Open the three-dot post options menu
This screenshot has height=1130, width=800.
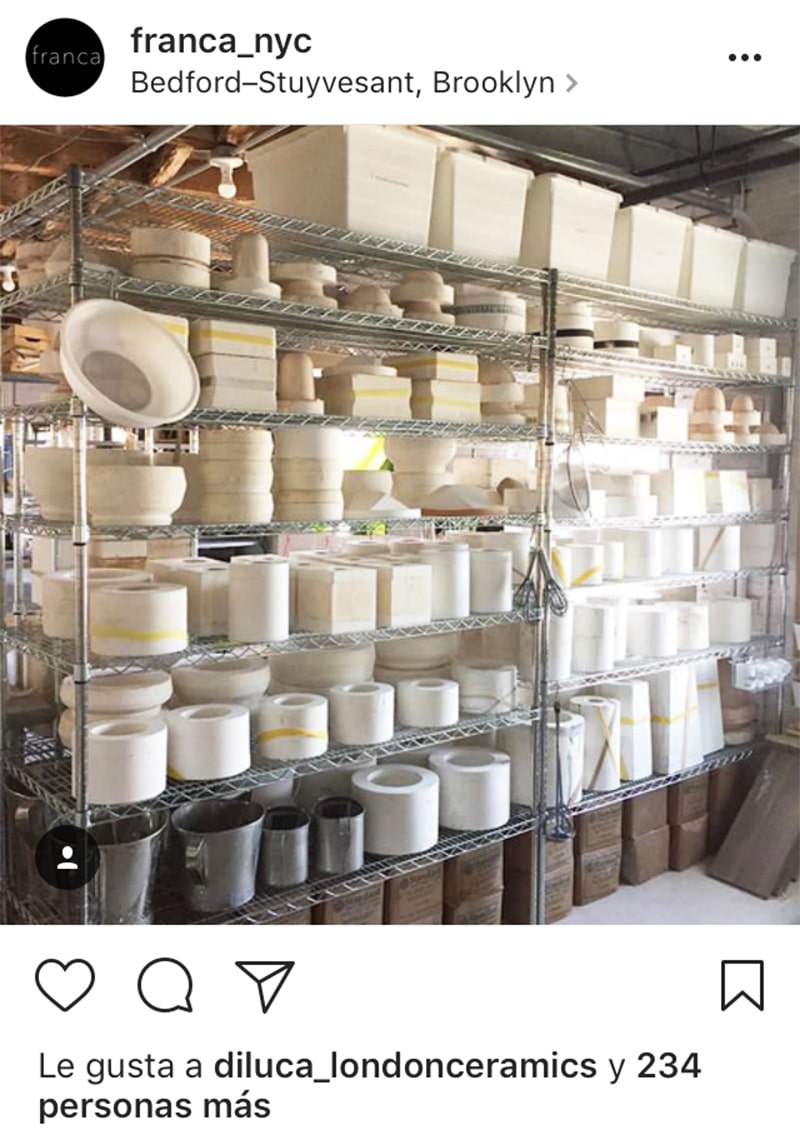[744, 58]
